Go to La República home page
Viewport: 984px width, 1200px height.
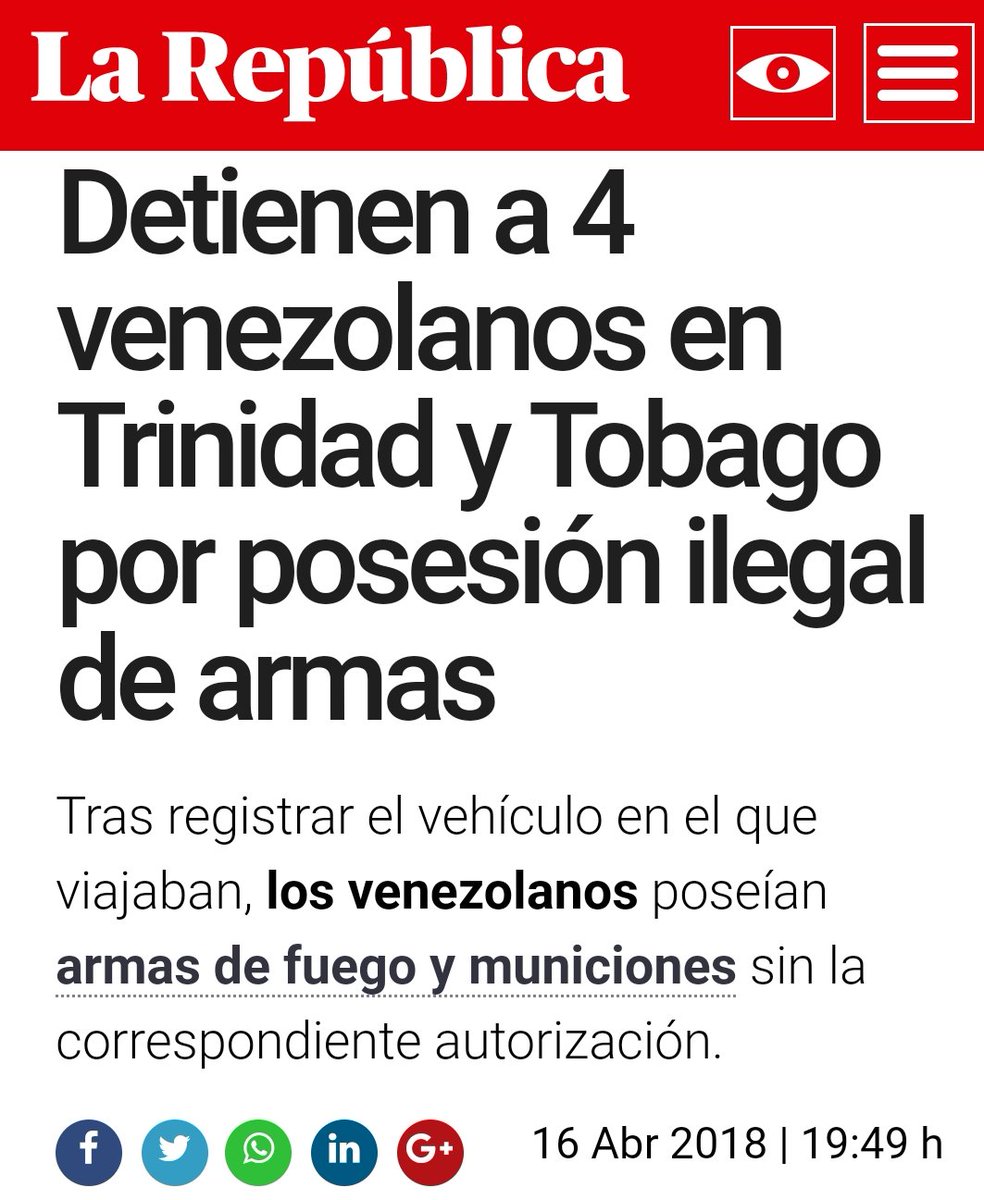[330, 70]
